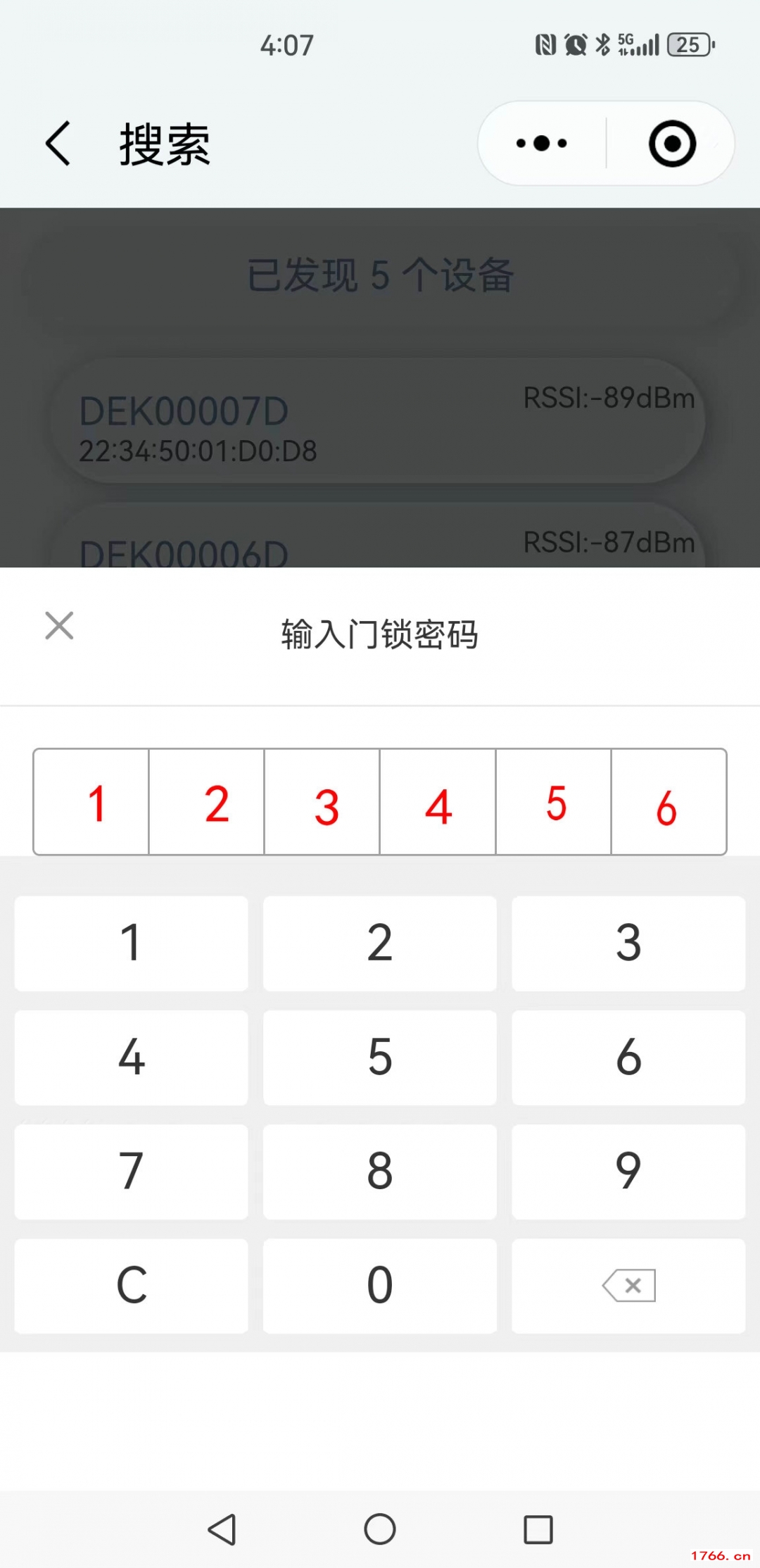
Task: Tap key 5 on the keypad
Action: 380,1058
